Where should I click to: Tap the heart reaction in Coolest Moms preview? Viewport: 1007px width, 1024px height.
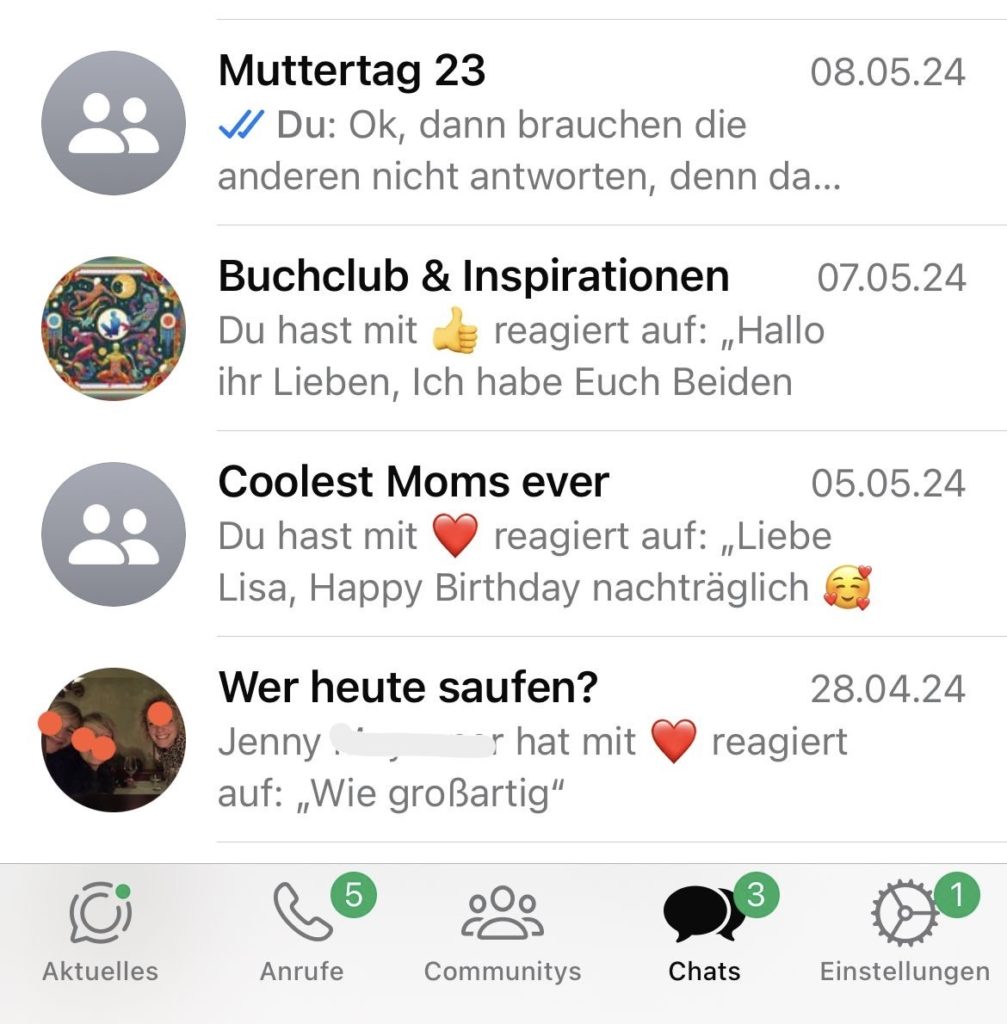tap(454, 535)
